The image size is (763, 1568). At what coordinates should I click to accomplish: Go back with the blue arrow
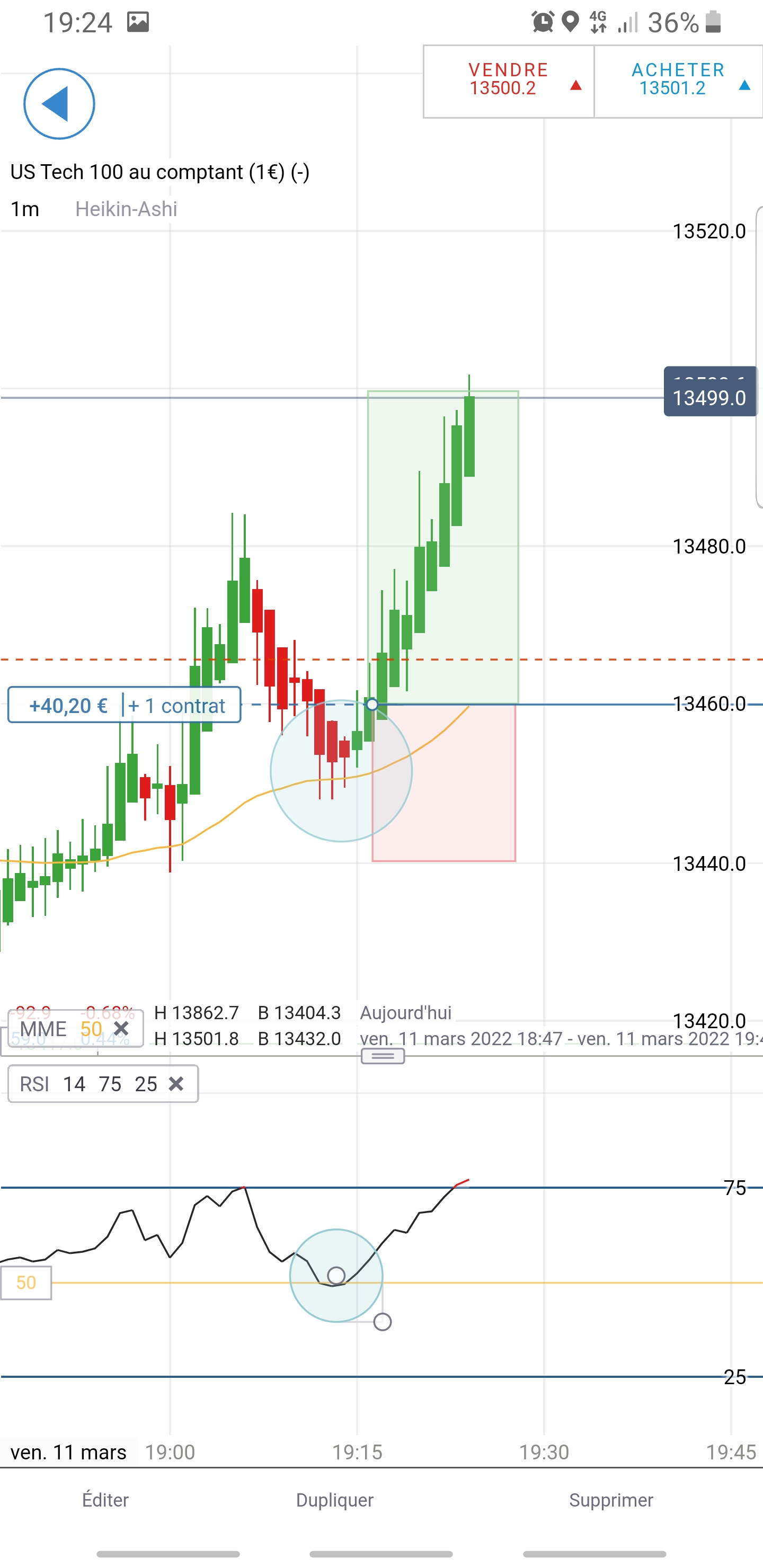(x=59, y=104)
